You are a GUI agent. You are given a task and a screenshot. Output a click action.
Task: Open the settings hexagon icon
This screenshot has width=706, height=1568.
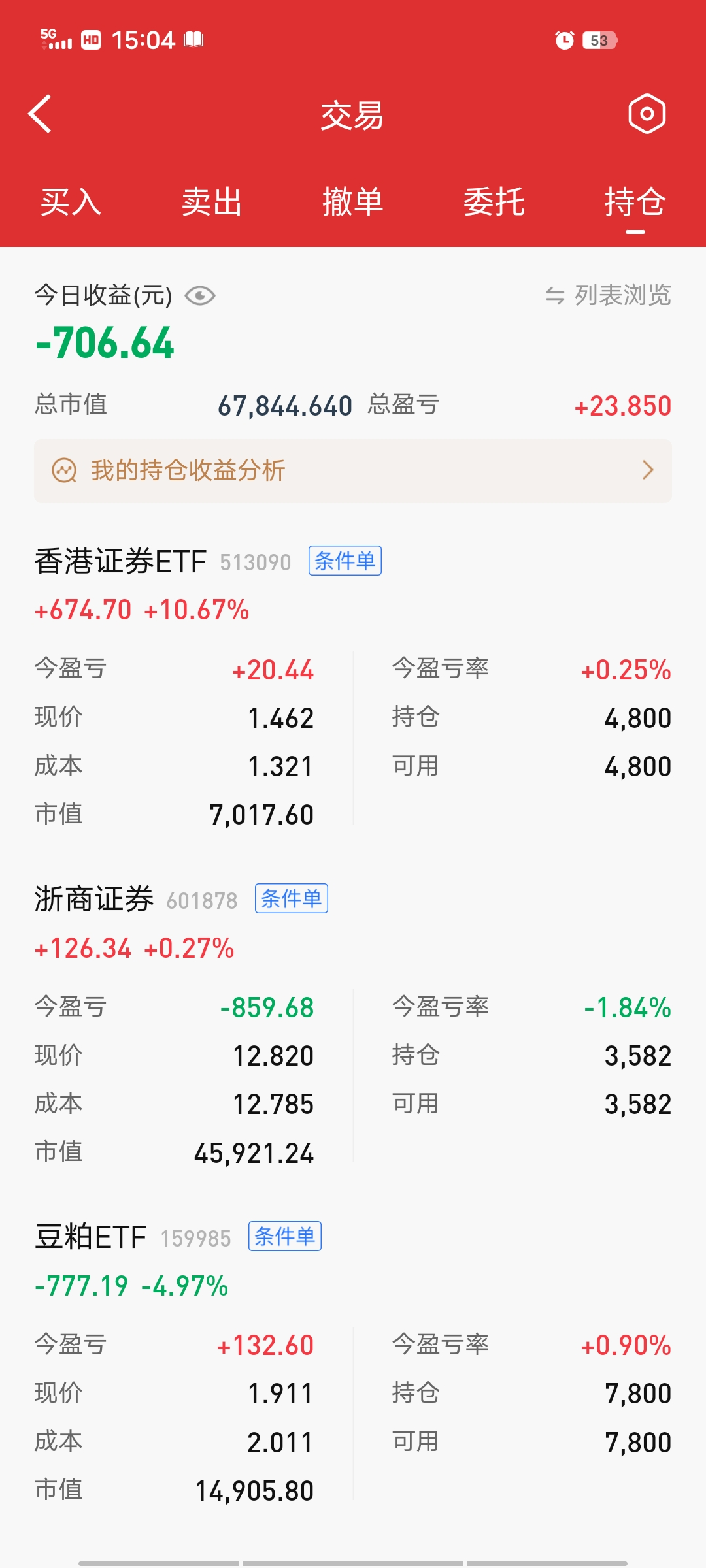tap(647, 114)
